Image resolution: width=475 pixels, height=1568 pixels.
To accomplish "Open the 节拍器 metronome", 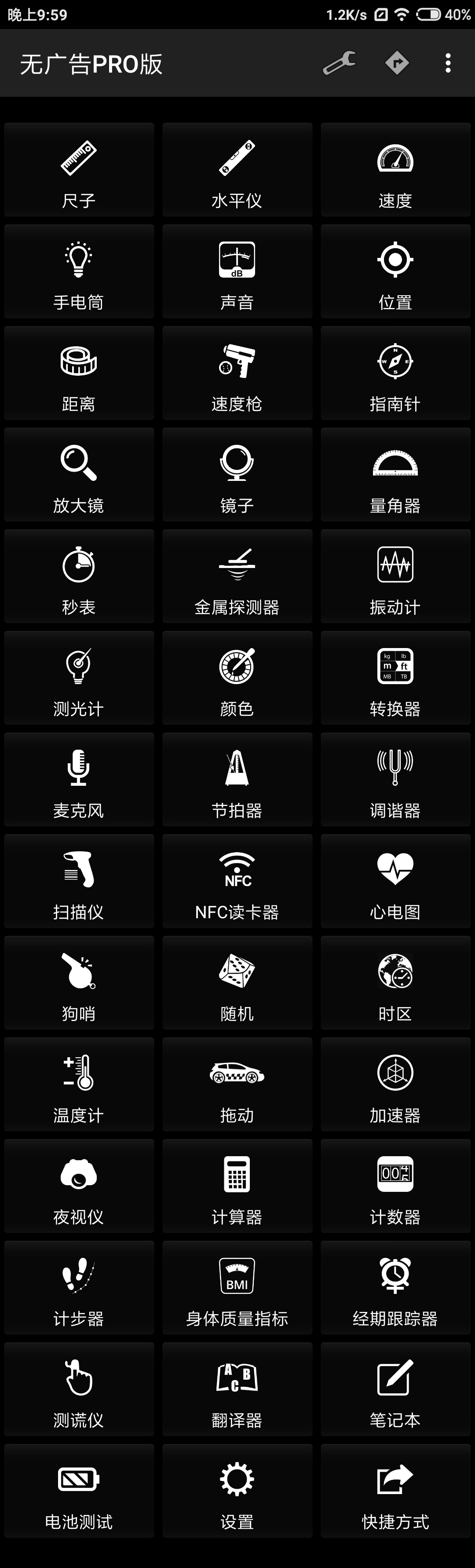I will click(x=237, y=780).
